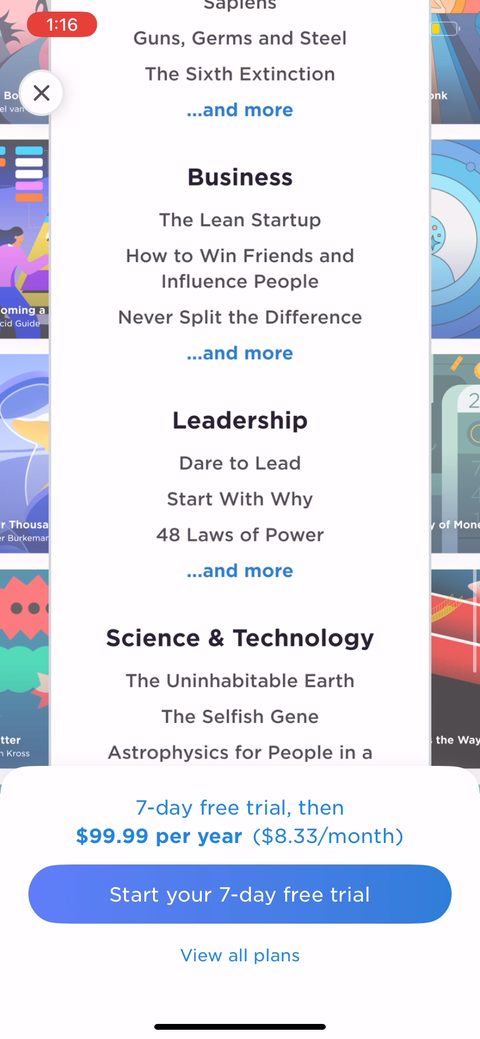Start your 7-day free trial

(x=239, y=895)
